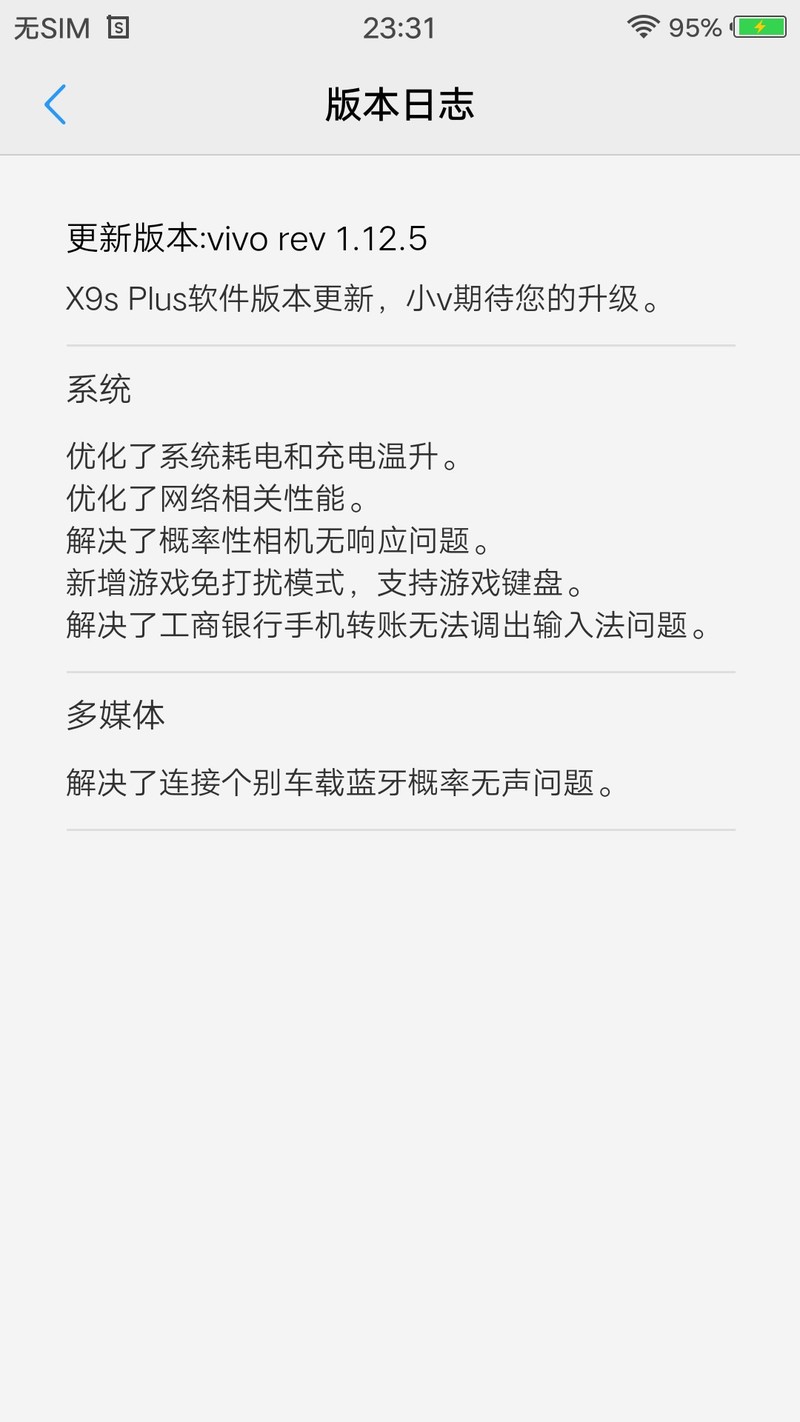Screen dimensions: 800x1422
Task: Go back from the version log page
Action: point(55,104)
